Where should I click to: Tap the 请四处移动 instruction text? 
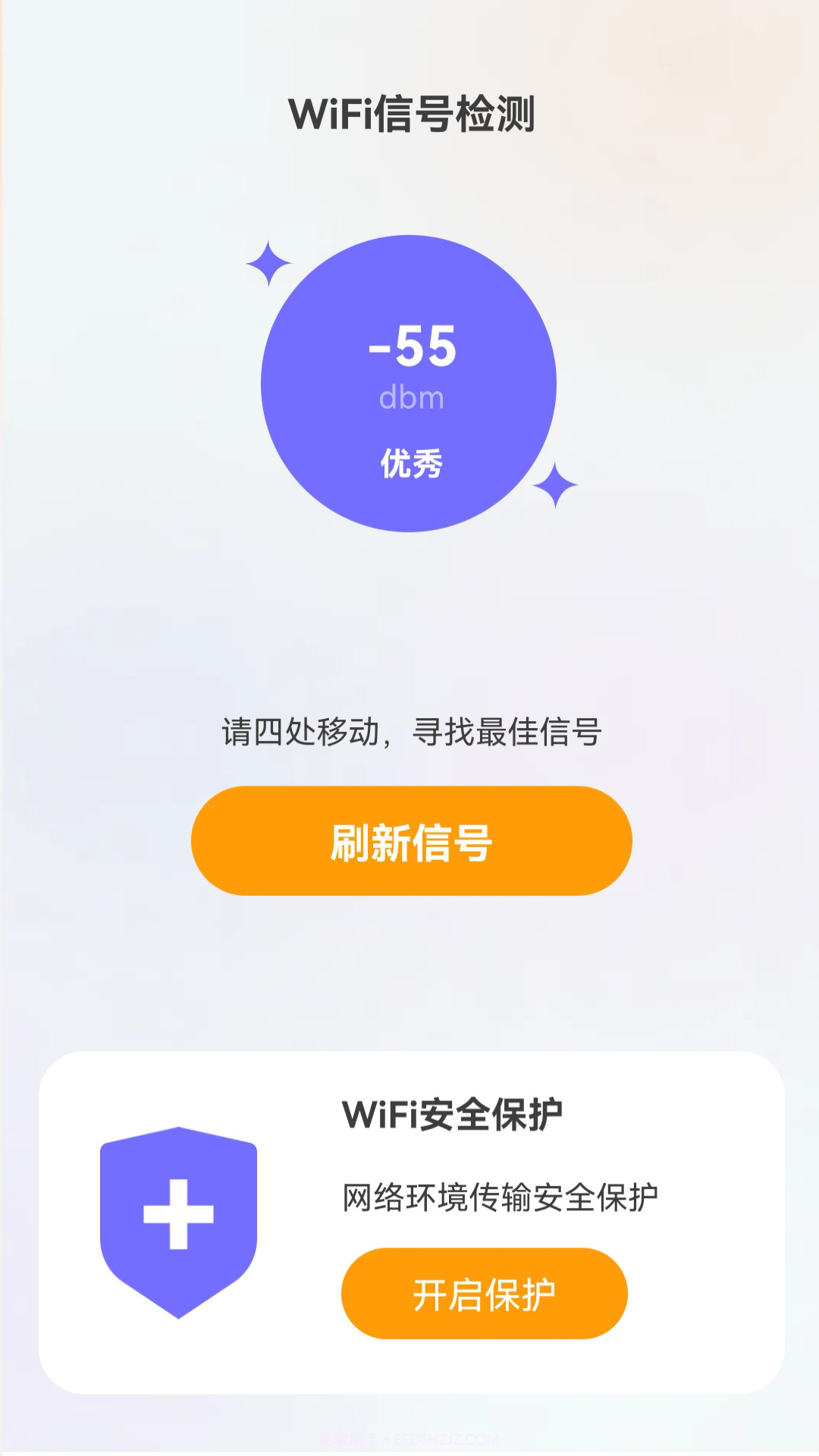click(409, 730)
